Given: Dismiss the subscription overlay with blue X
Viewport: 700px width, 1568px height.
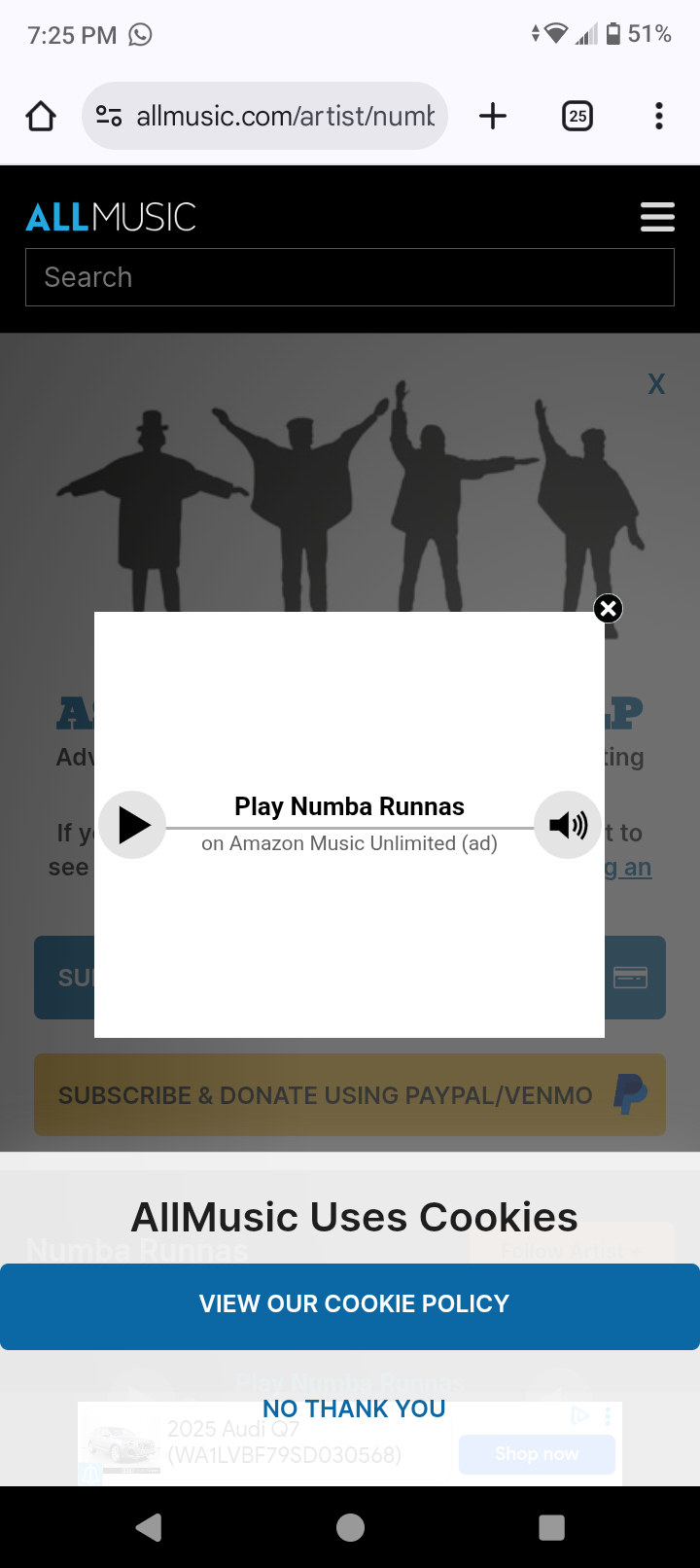Looking at the screenshot, I should pos(656,384).
